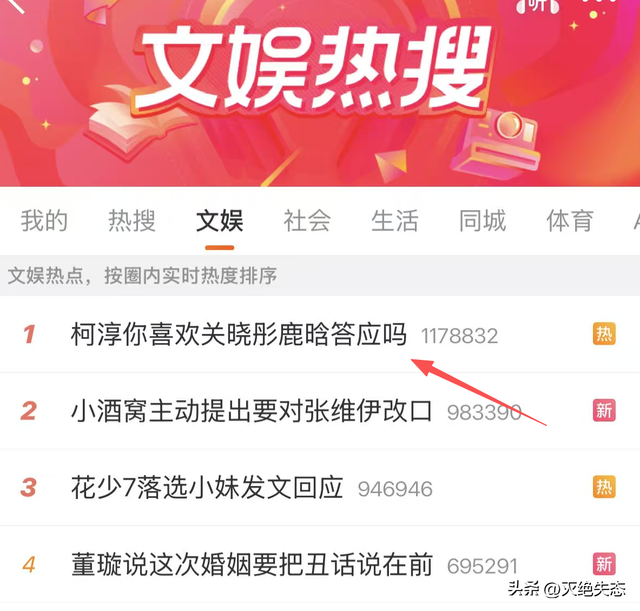Switch to the 我的 tab
This screenshot has height=611, width=640.
tap(44, 220)
